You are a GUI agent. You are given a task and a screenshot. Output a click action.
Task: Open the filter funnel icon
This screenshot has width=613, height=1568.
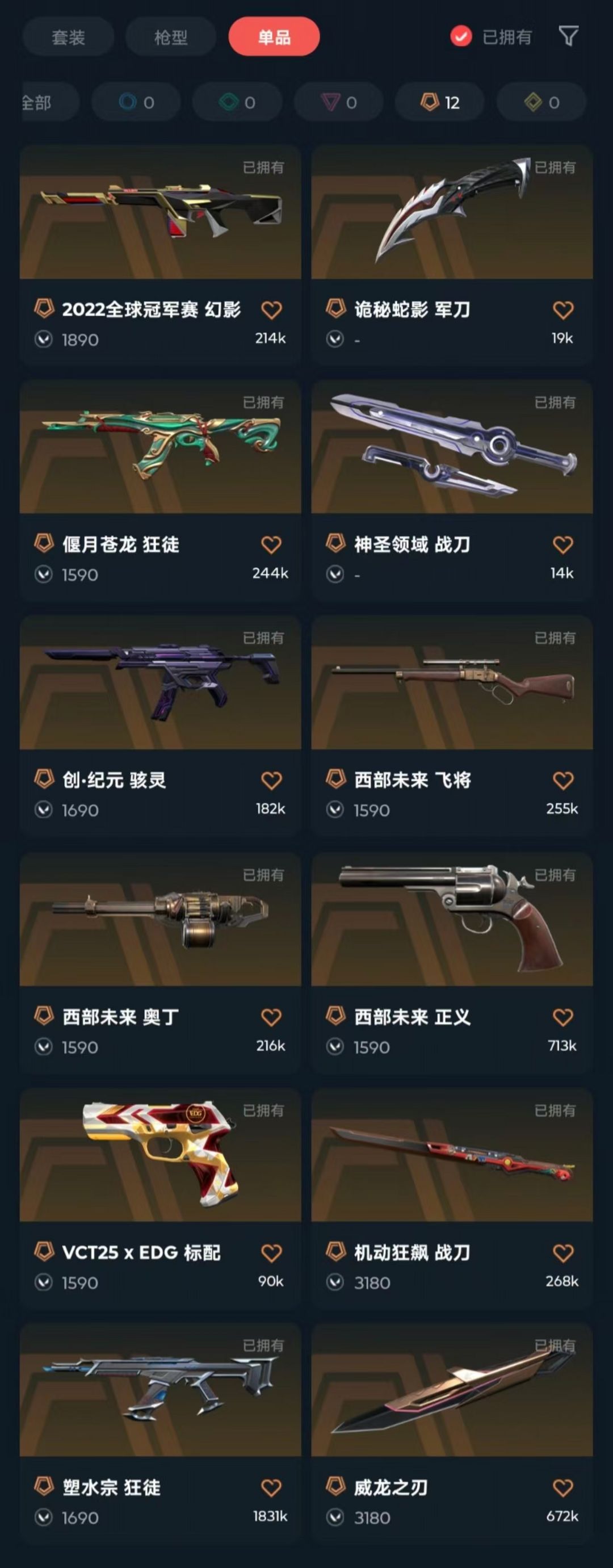[x=568, y=36]
